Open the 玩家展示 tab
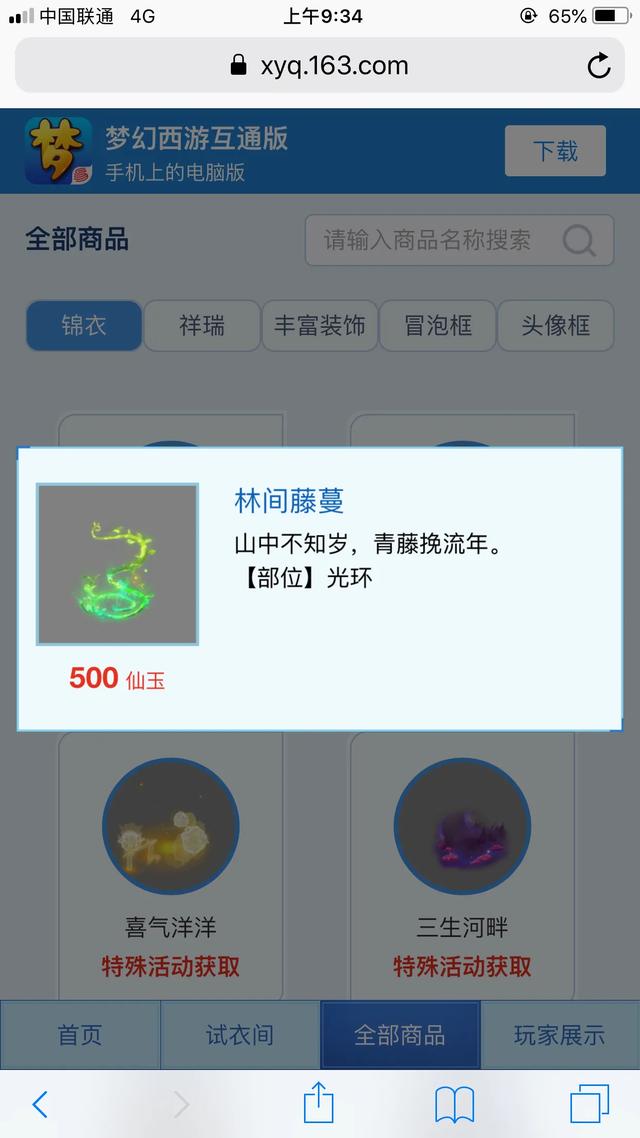Viewport: 640px width, 1138px height. [x=559, y=1035]
